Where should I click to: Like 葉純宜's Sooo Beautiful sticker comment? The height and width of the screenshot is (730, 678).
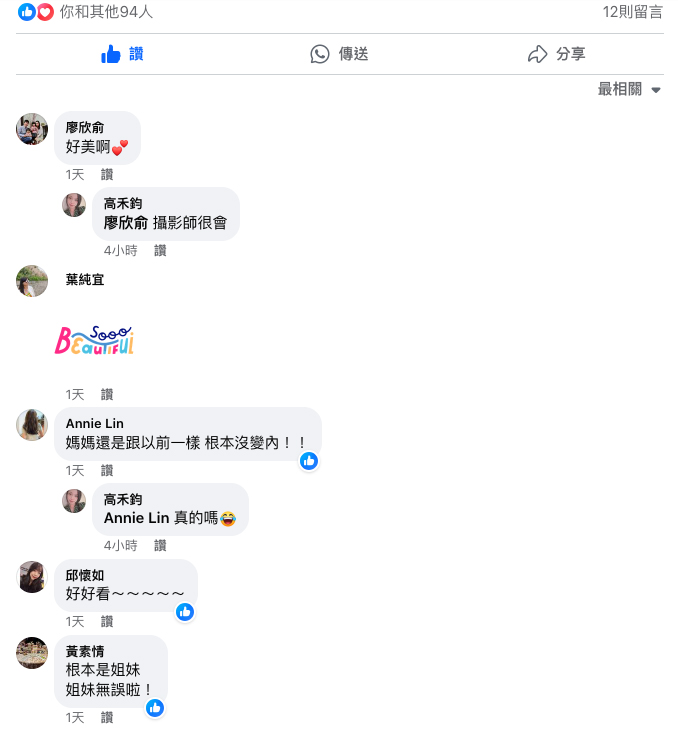point(107,394)
